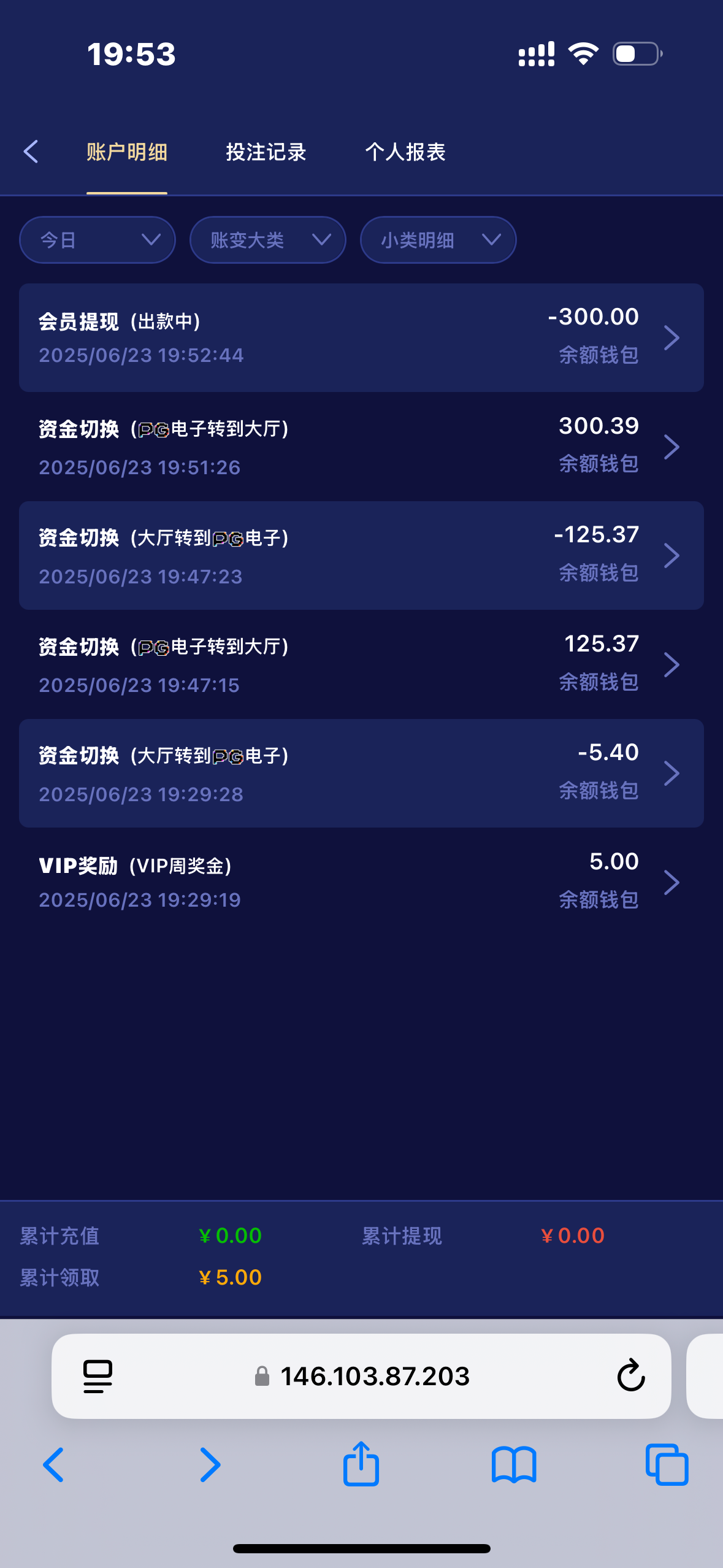
Task: Open the -125.37 资金切换 record
Action: click(361, 555)
